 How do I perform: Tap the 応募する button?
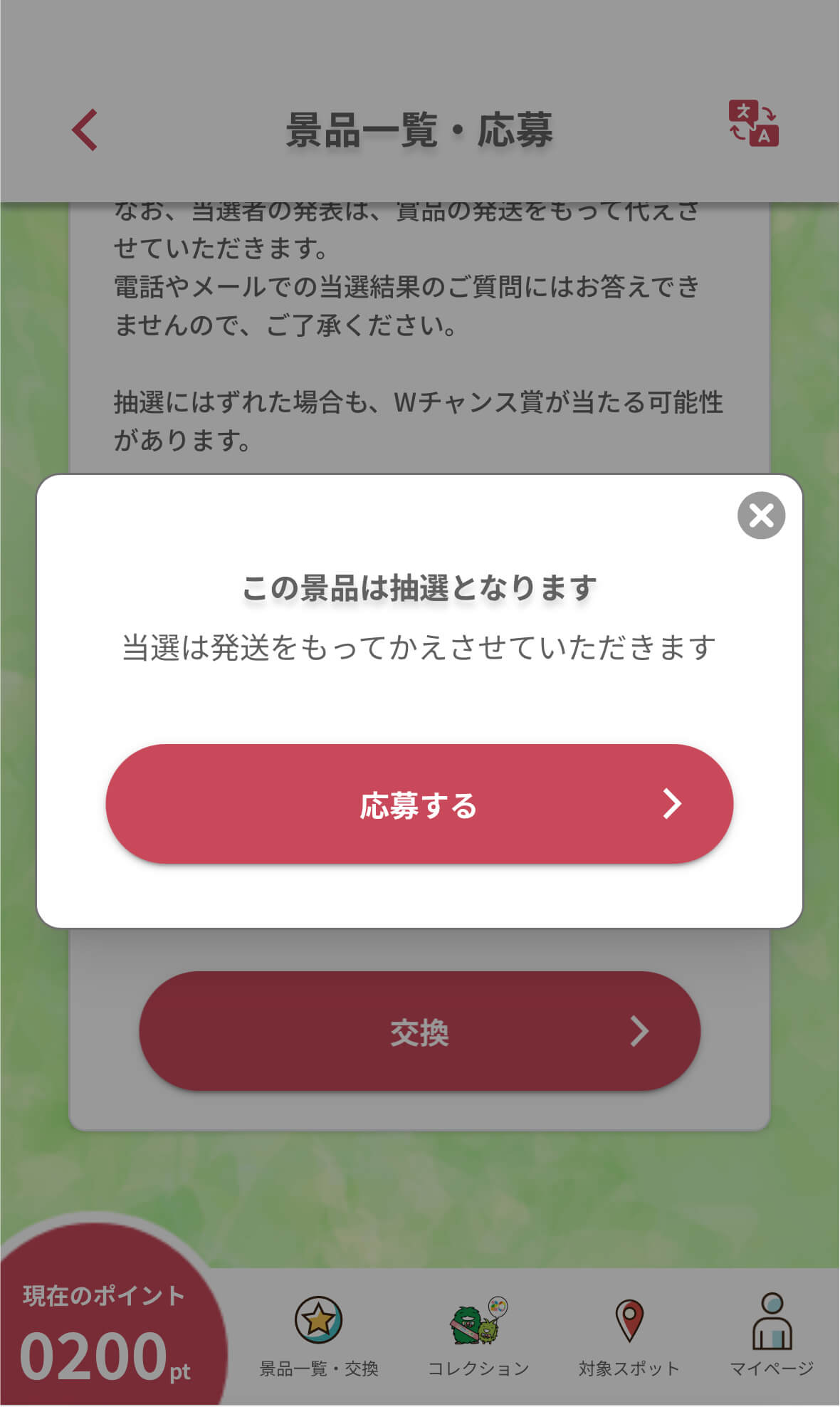tap(419, 804)
